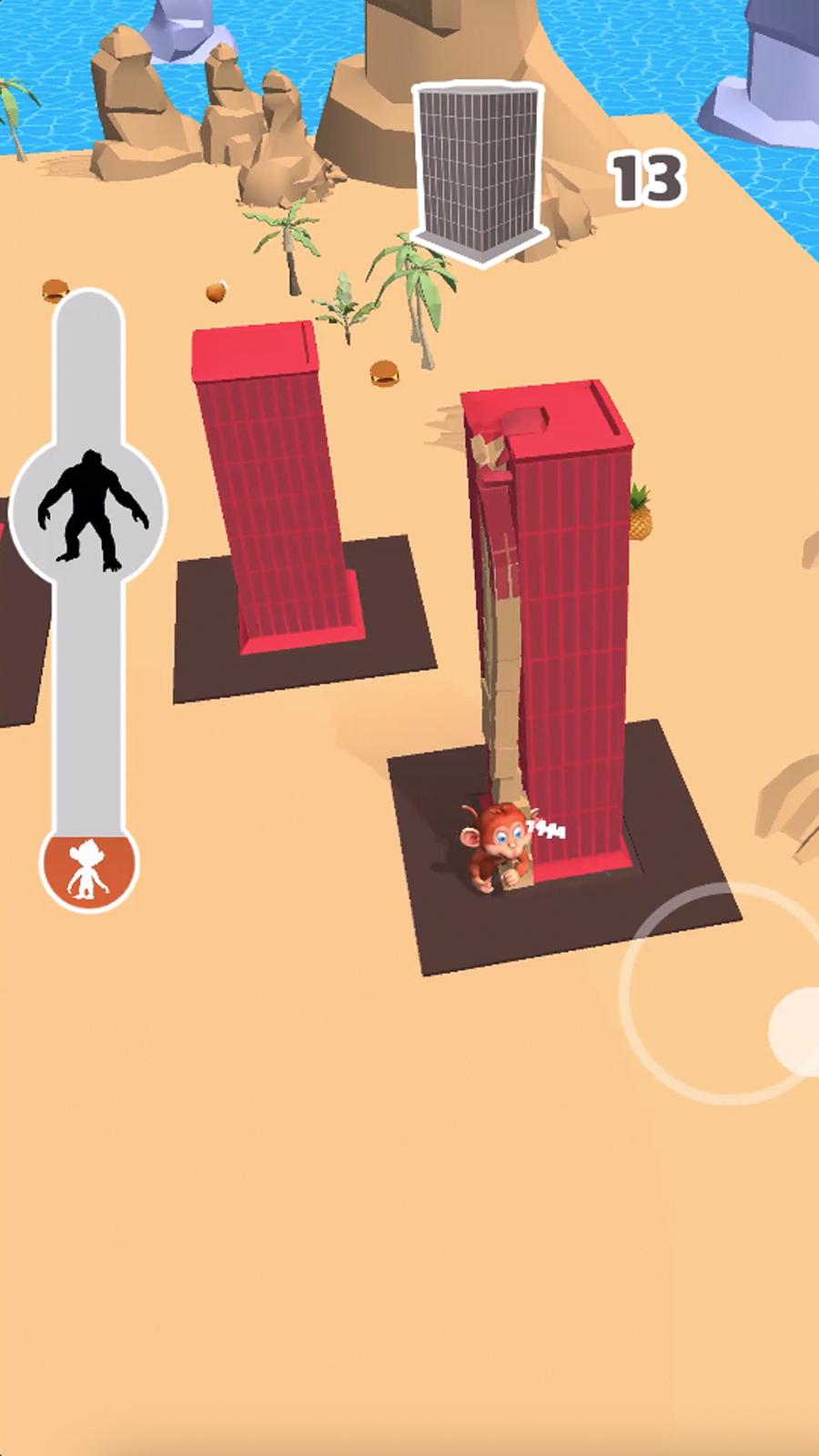Tap the virtual joystick knob
819x1456 pixels.
796,1031
